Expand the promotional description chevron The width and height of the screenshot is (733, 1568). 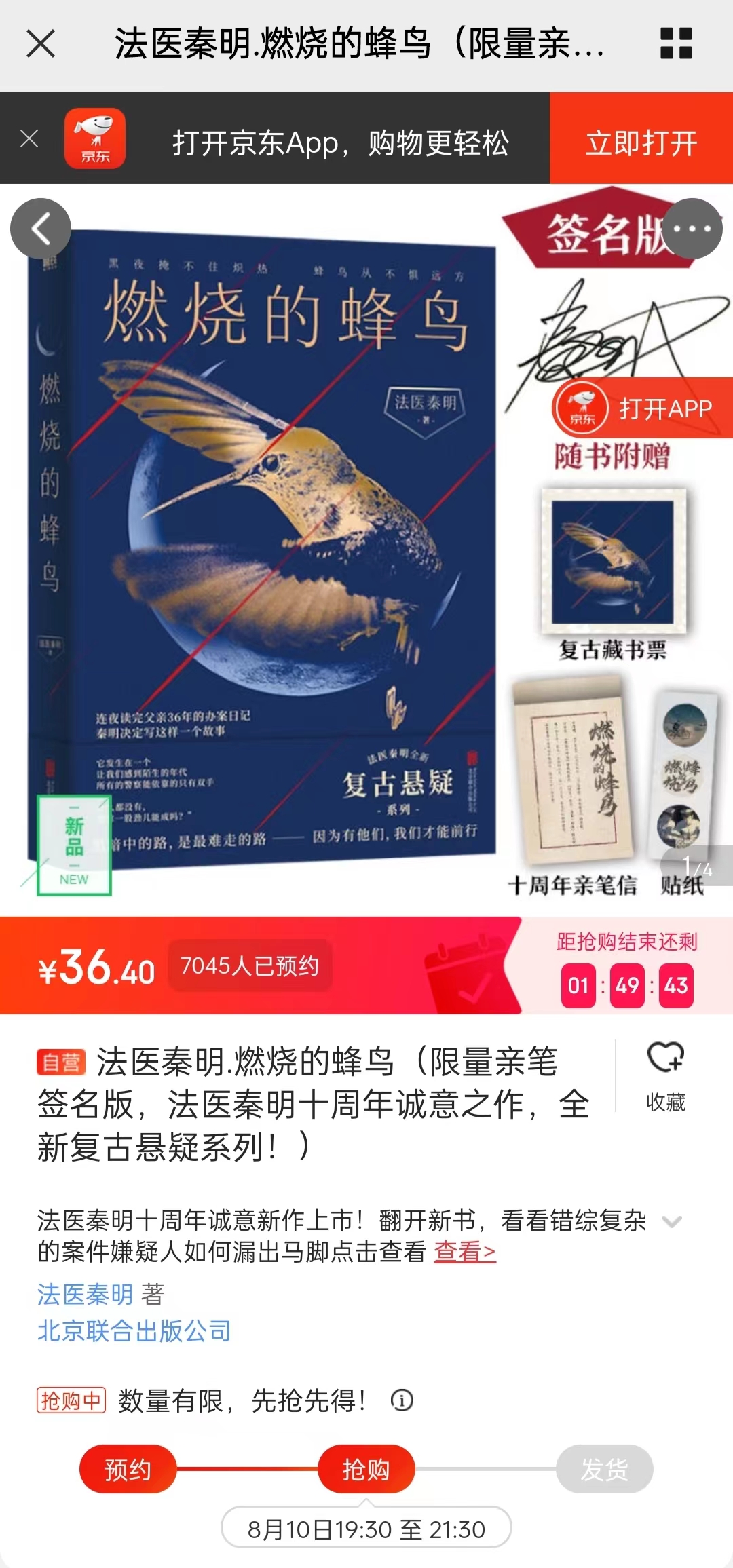[x=671, y=1222]
